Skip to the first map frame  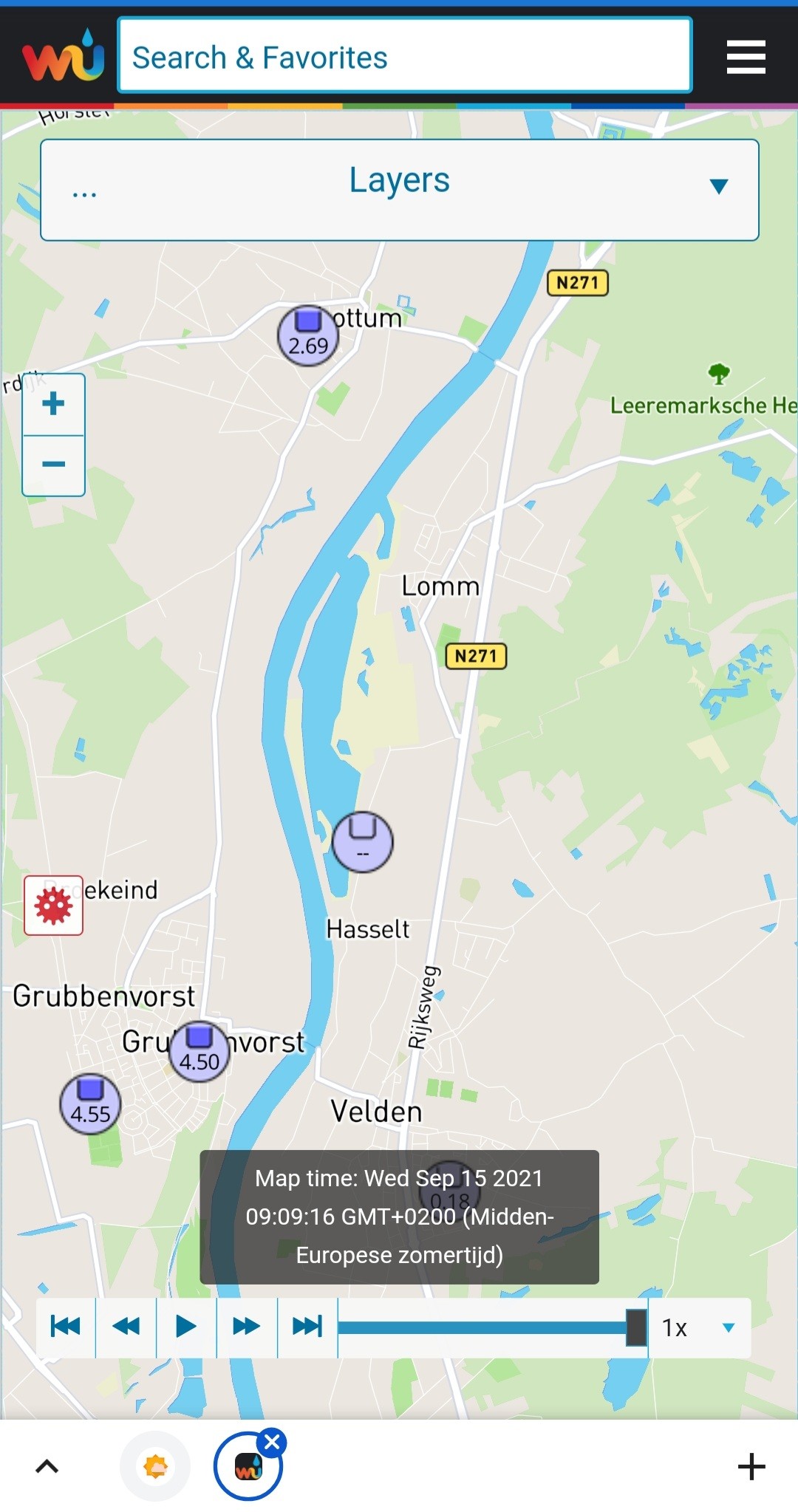(x=66, y=1327)
